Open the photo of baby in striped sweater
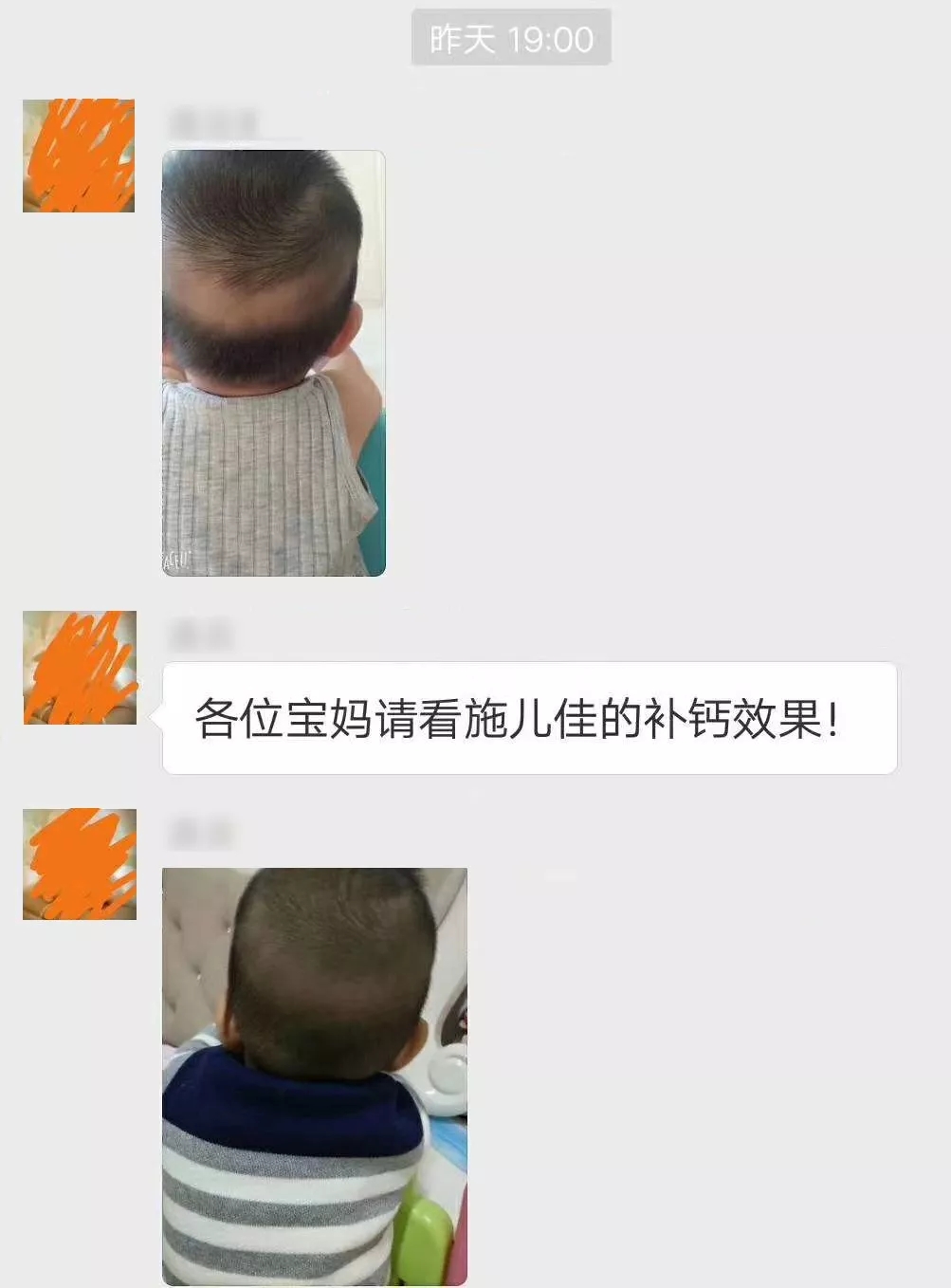Viewport: 951px width, 1288px height. point(314,1076)
